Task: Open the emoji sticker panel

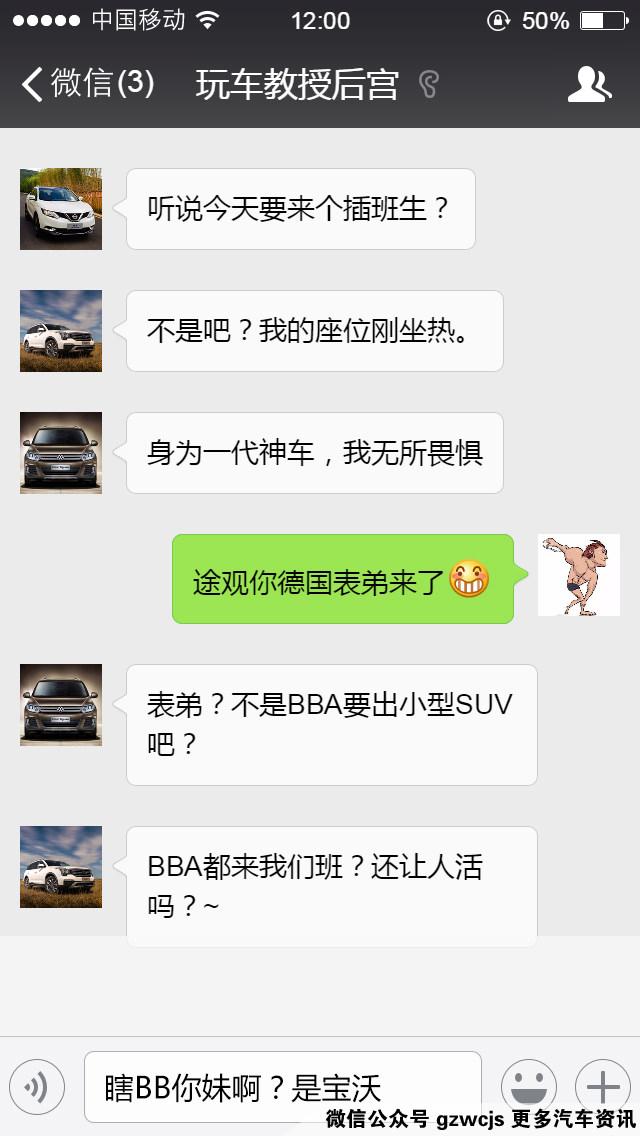Action: [x=528, y=1086]
